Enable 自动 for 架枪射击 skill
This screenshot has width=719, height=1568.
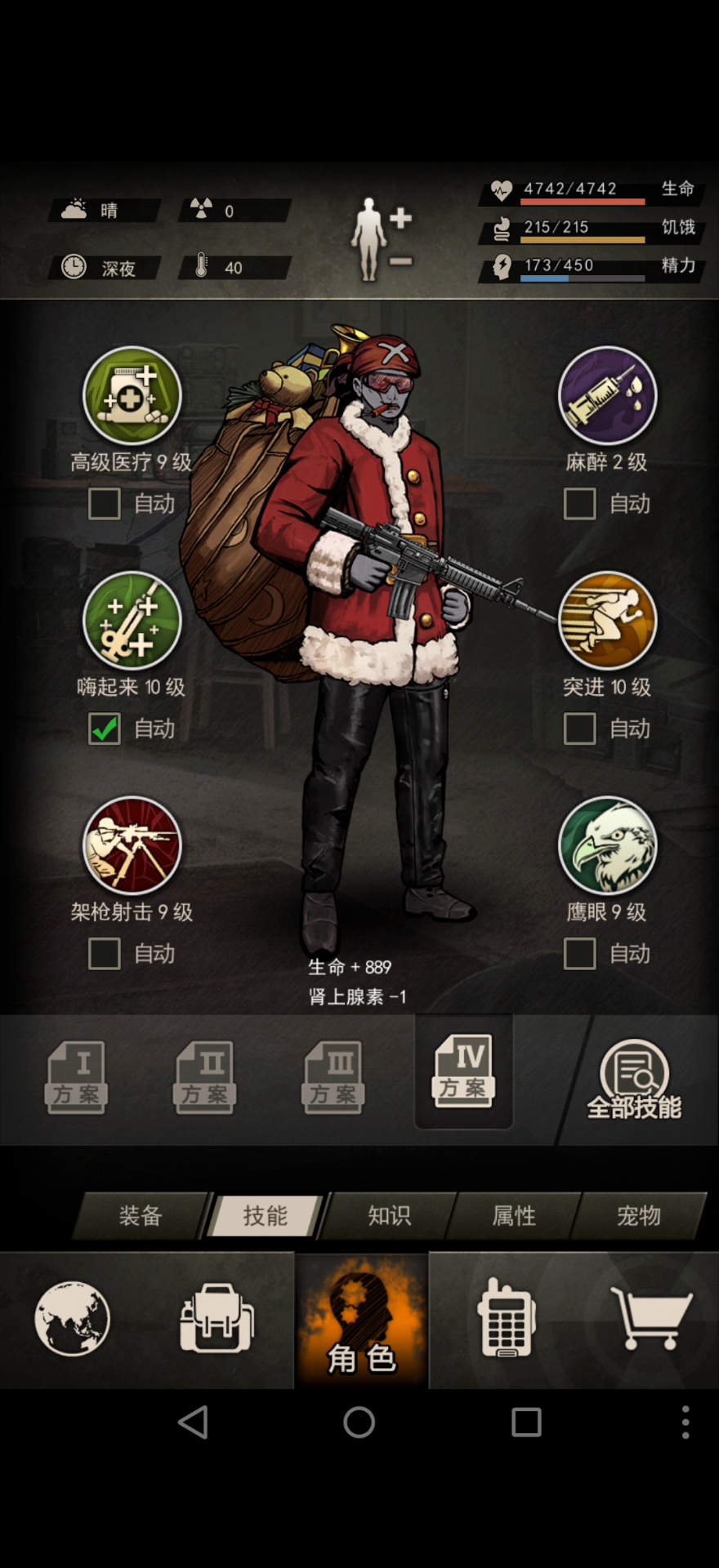(105, 953)
